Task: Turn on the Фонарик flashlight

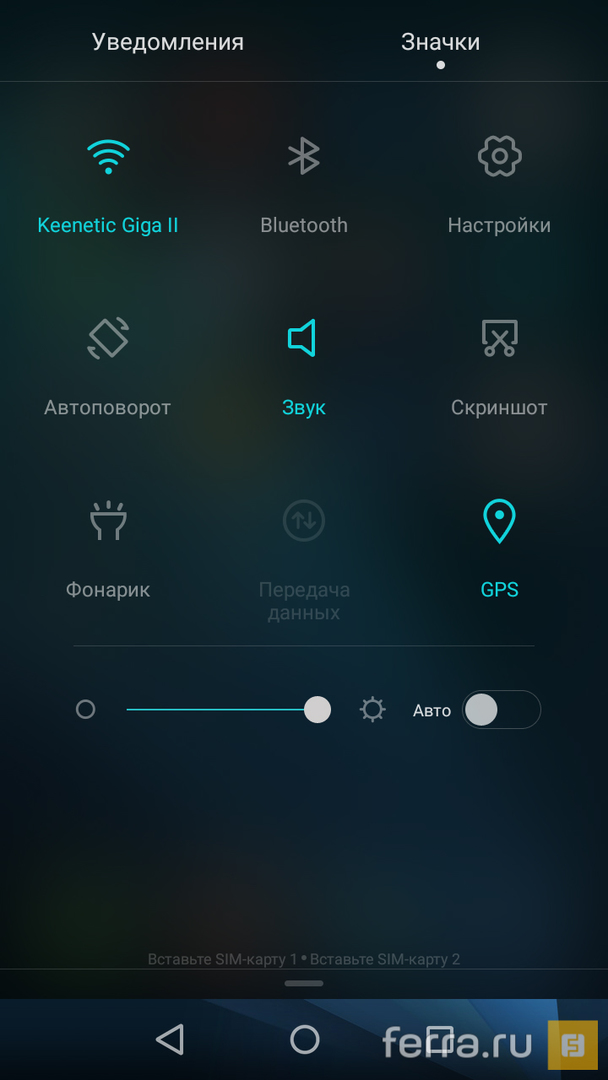Action: point(108,521)
